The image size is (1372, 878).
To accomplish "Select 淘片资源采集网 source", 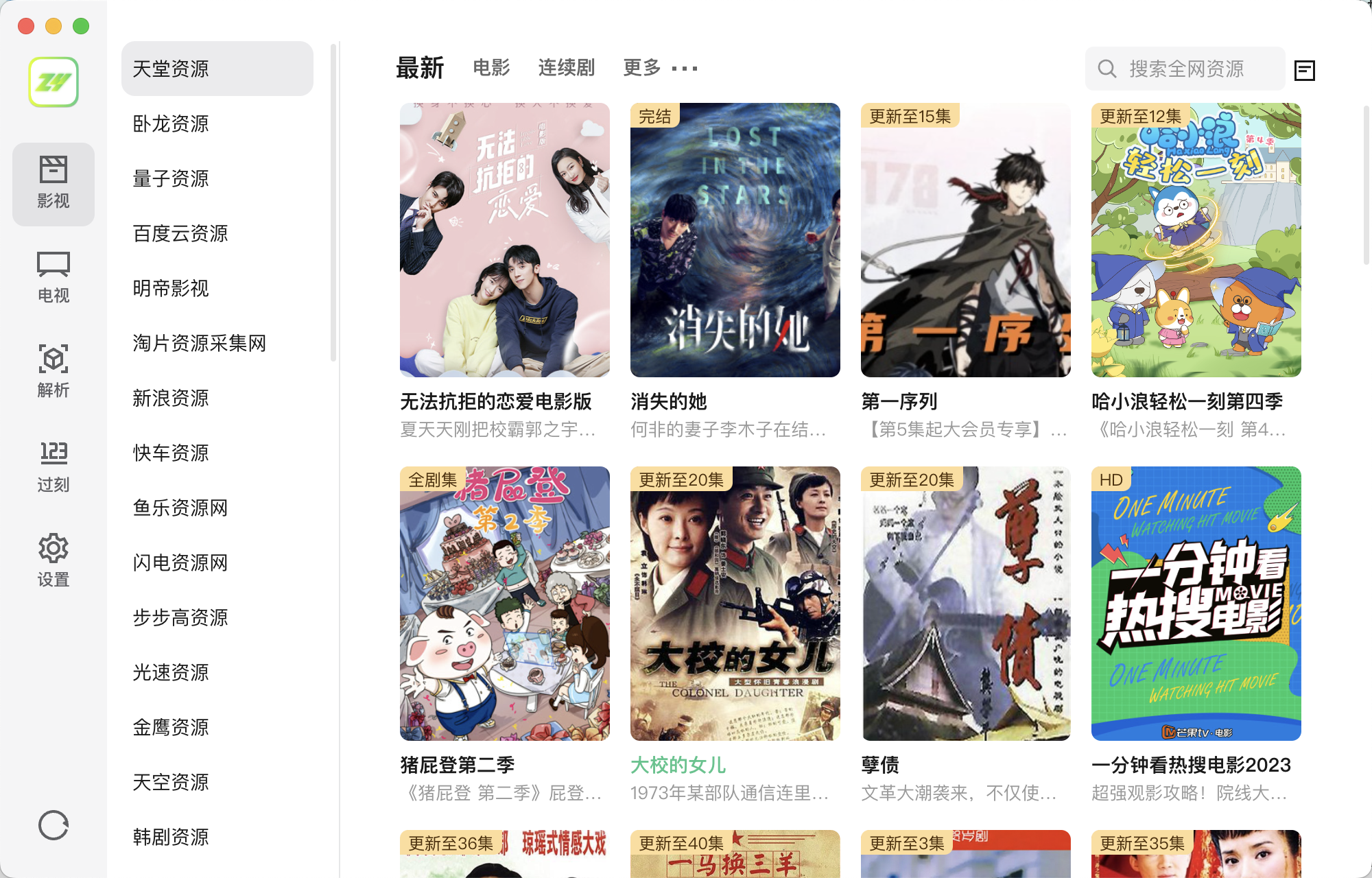I will pos(200,344).
